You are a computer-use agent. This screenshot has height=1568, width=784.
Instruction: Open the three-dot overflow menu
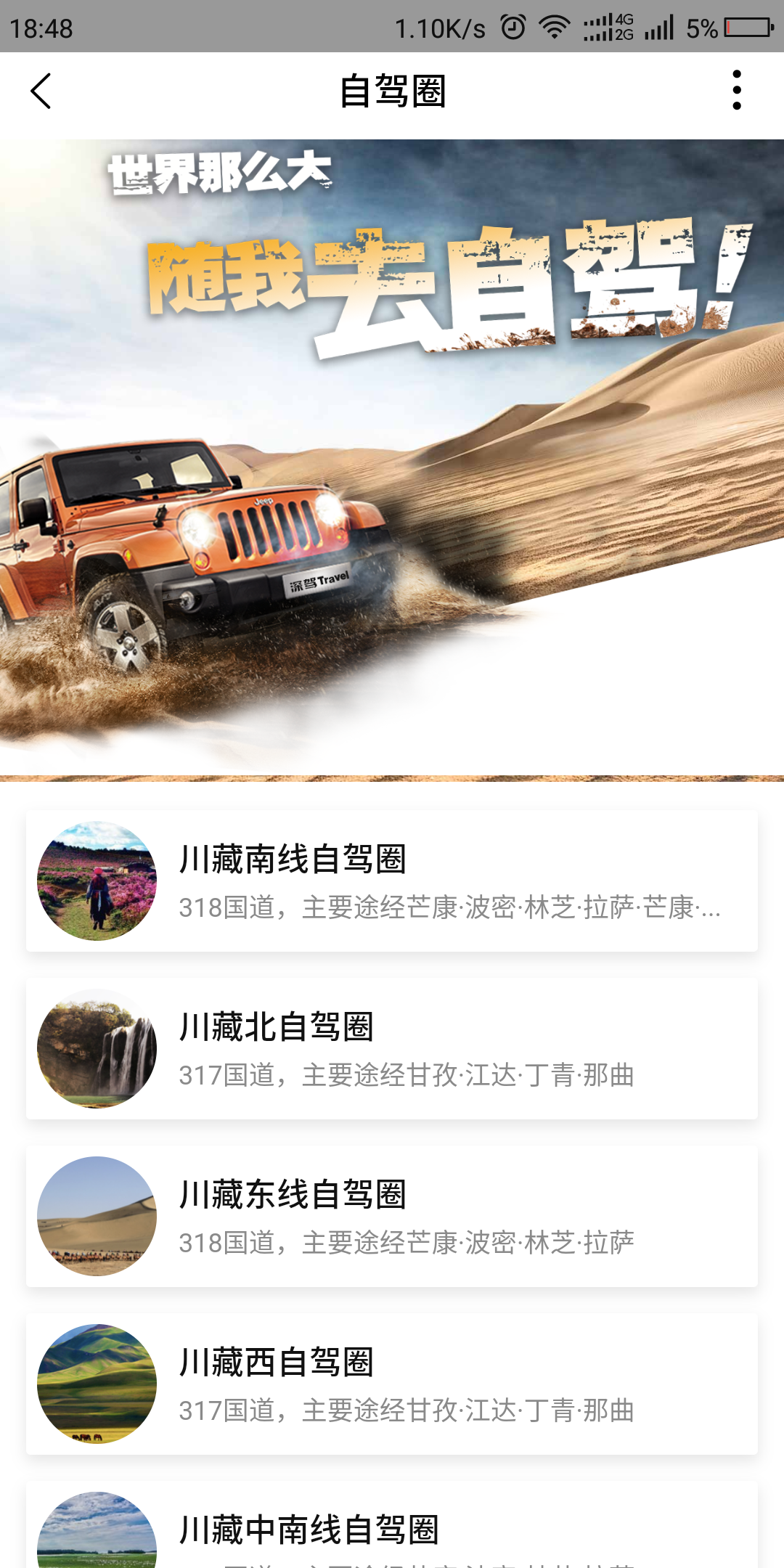pos(737,91)
